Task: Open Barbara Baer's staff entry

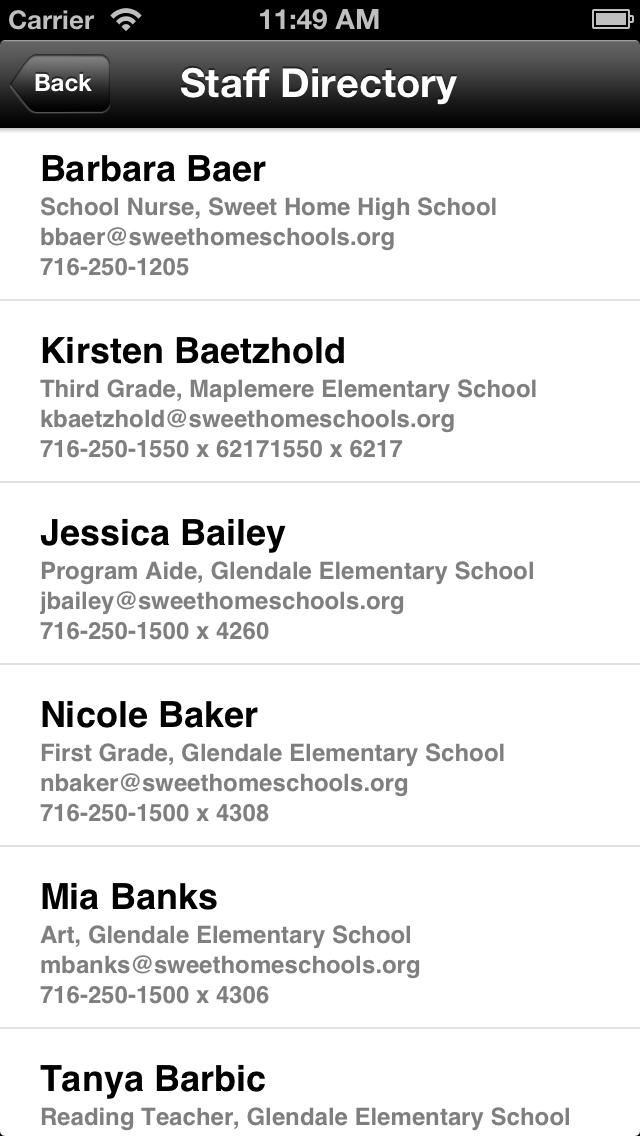Action: click(x=320, y=215)
